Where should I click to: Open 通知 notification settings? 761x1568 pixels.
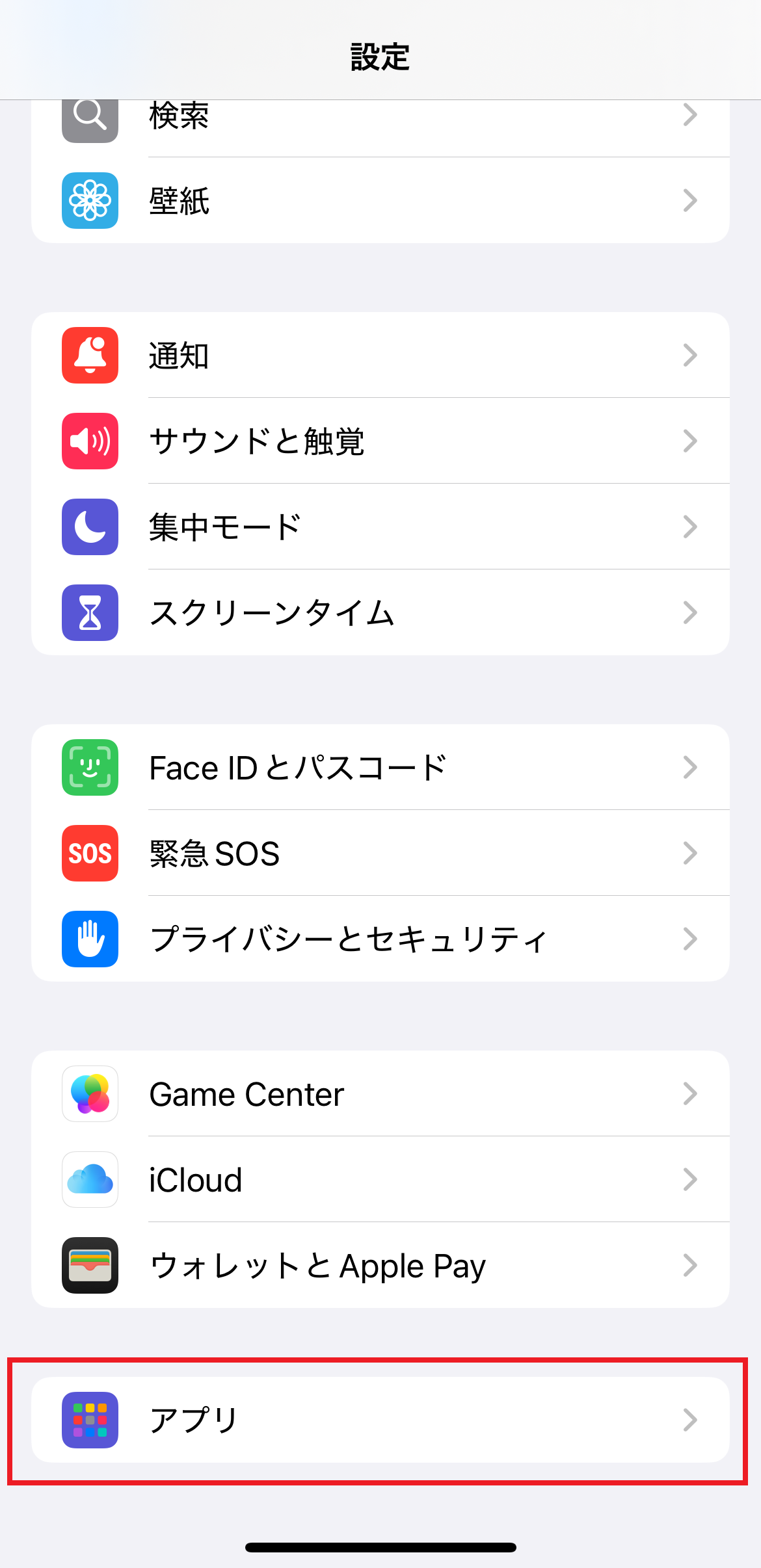[x=380, y=355]
